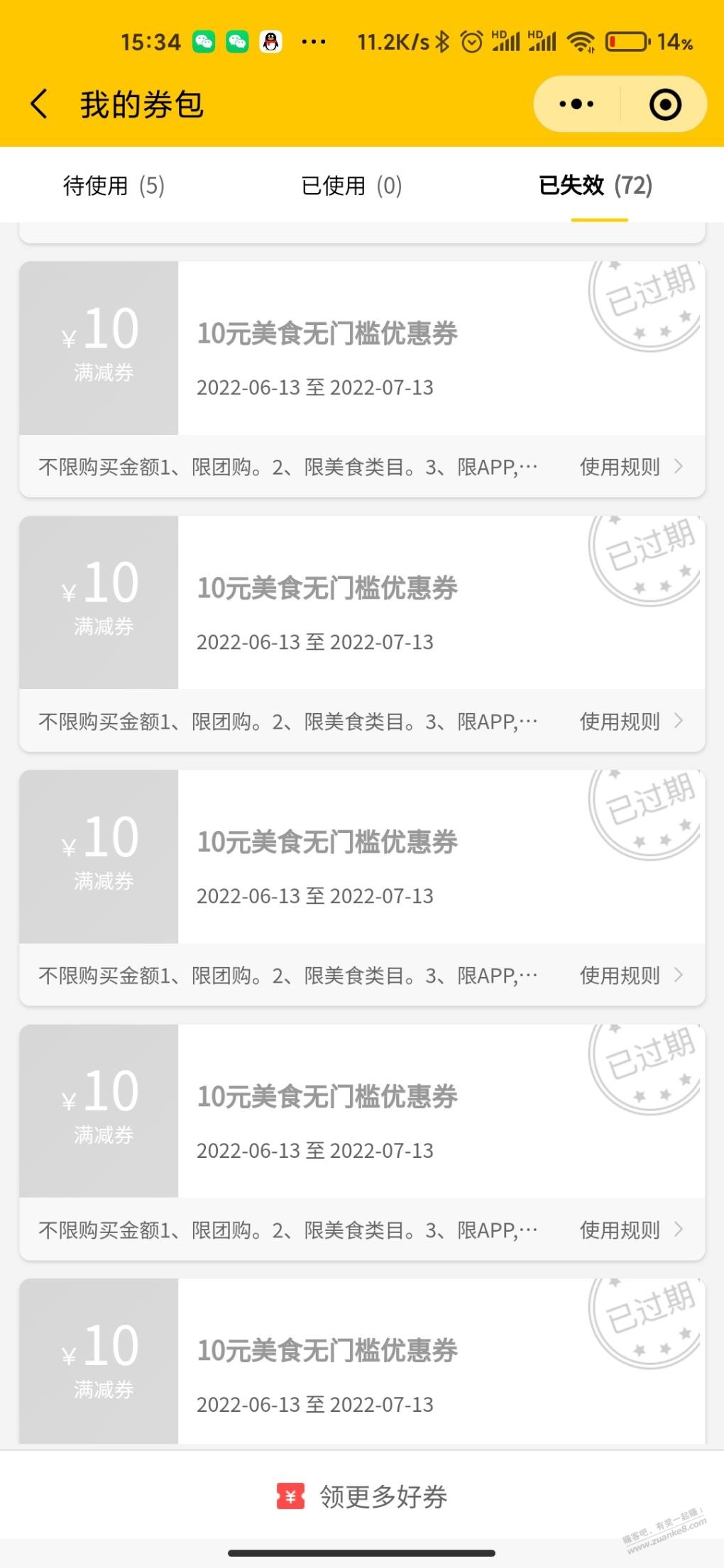Switch to the 待使用 (5) tab
Image resolution: width=724 pixels, height=1568 pixels.
tap(114, 186)
